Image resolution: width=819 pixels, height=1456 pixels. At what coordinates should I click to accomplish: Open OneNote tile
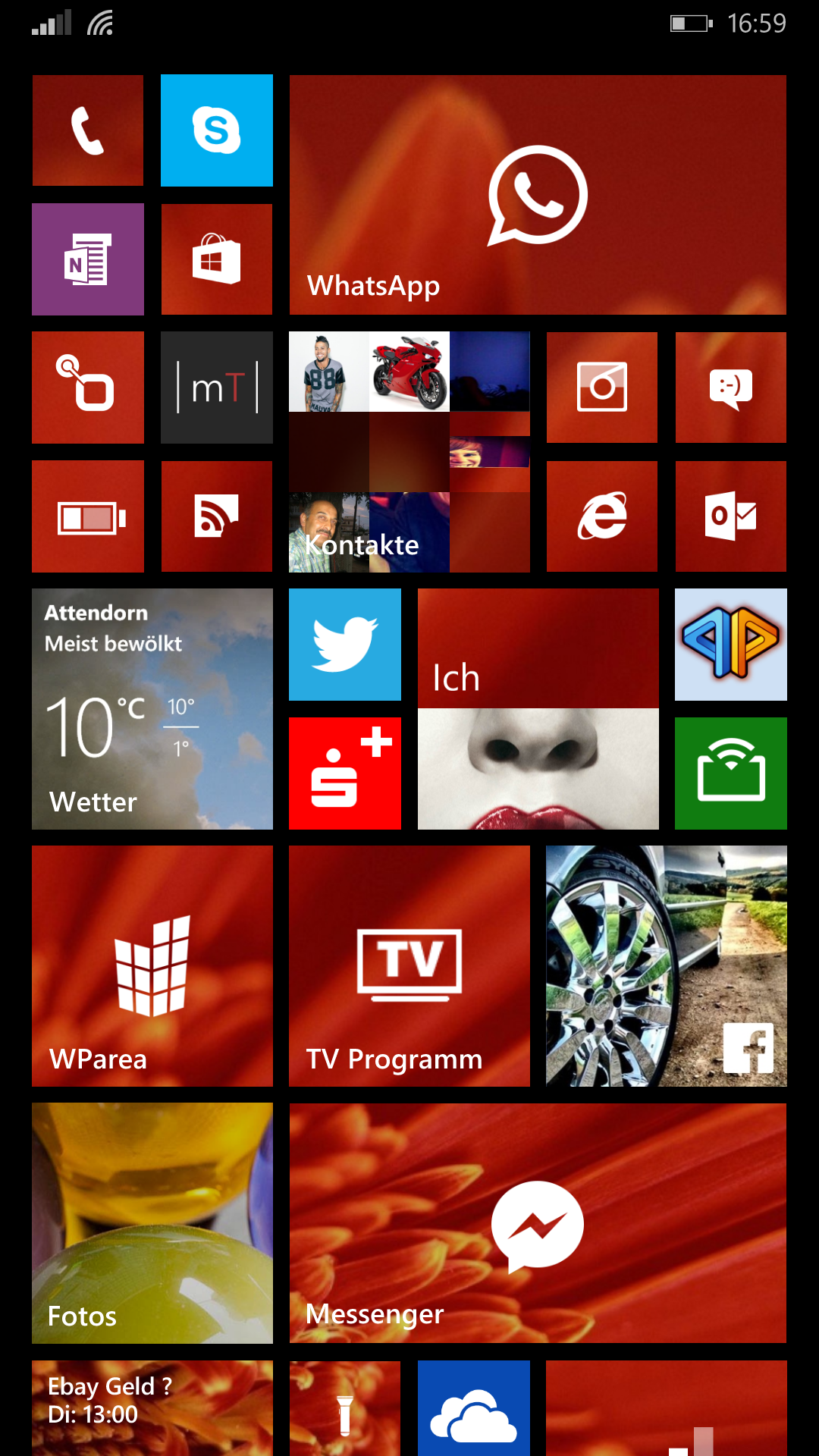coord(88,259)
